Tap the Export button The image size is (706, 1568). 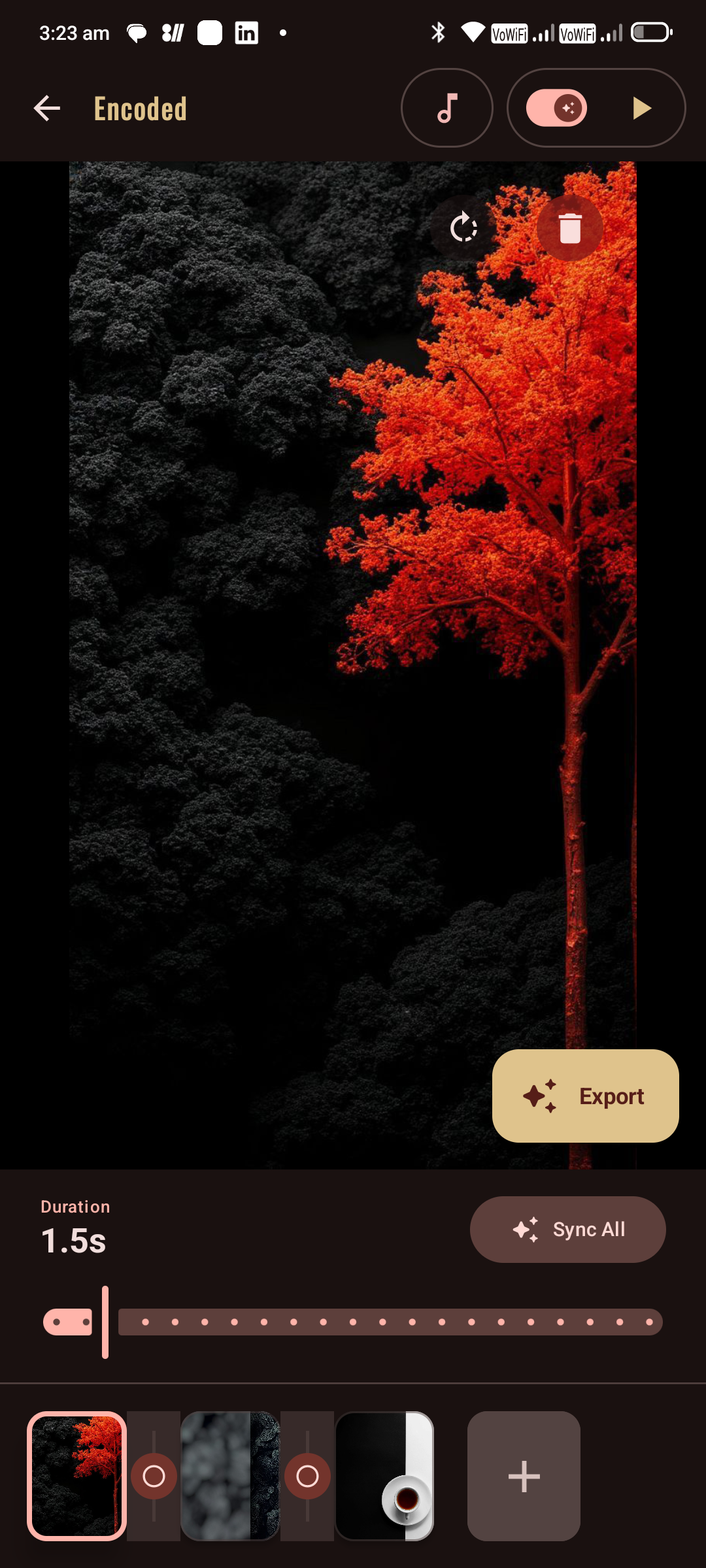[x=585, y=1096]
